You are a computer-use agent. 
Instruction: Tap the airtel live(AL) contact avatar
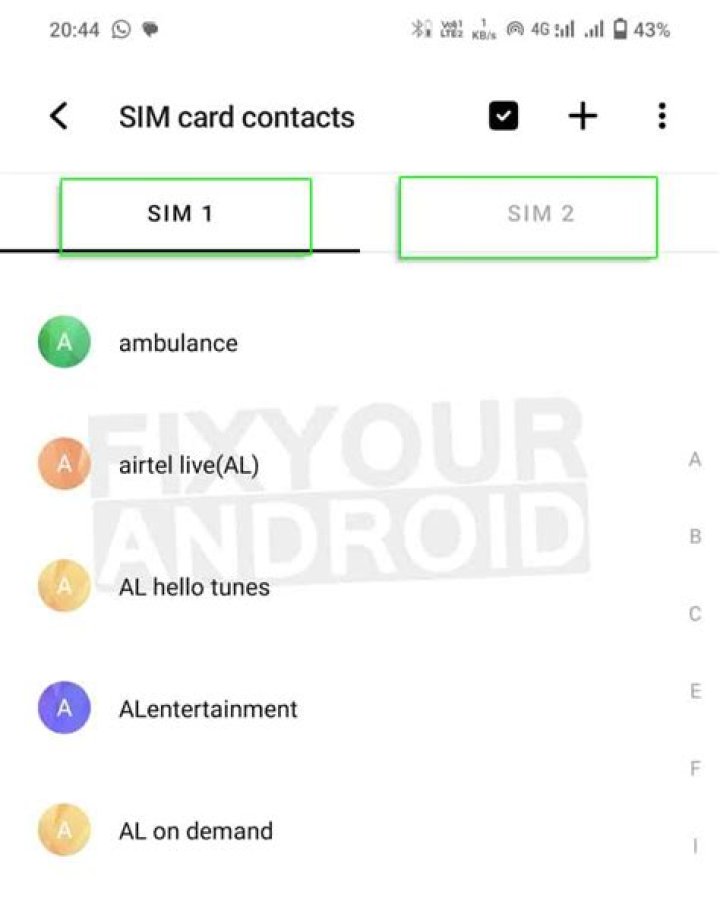pyautogui.click(x=63, y=464)
